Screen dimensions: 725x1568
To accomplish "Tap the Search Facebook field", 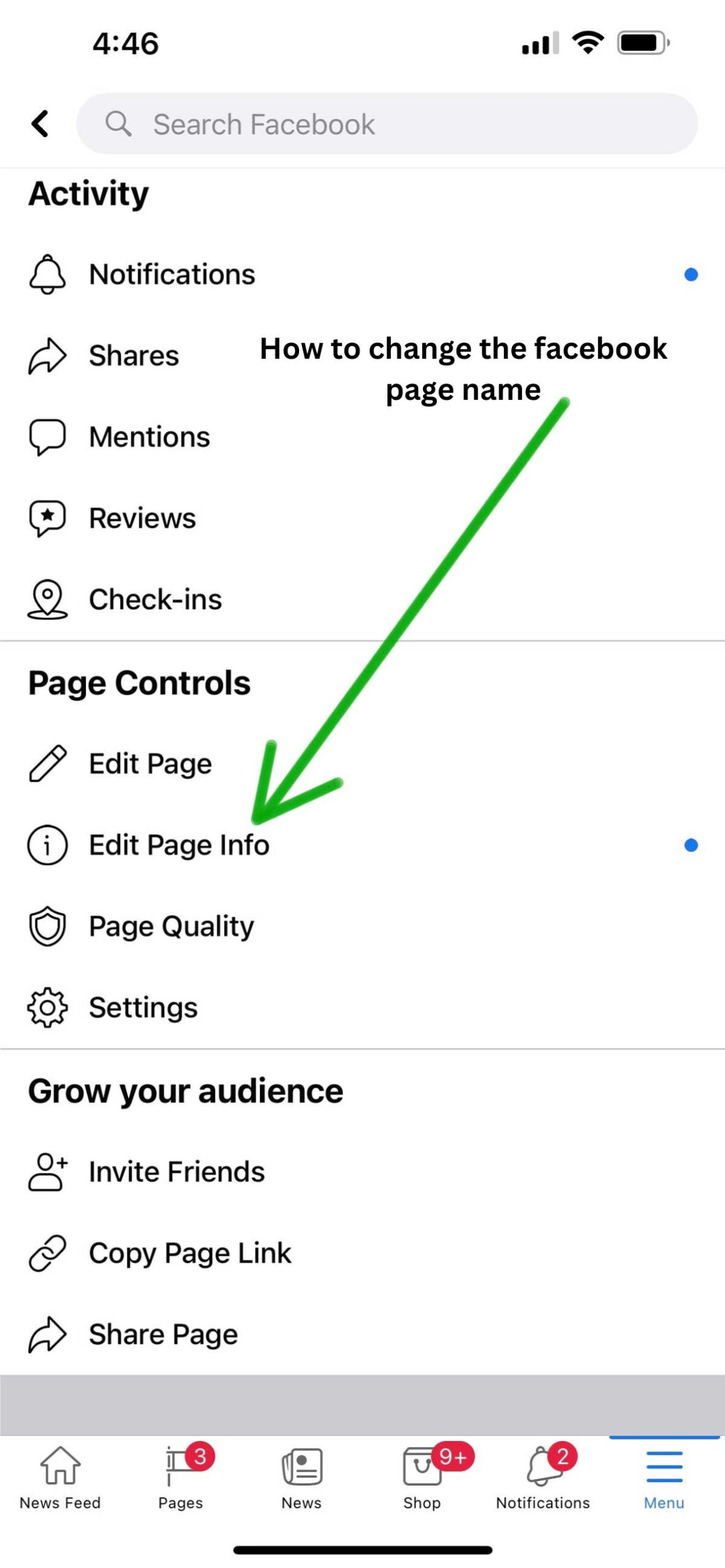I will pyautogui.click(x=387, y=124).
